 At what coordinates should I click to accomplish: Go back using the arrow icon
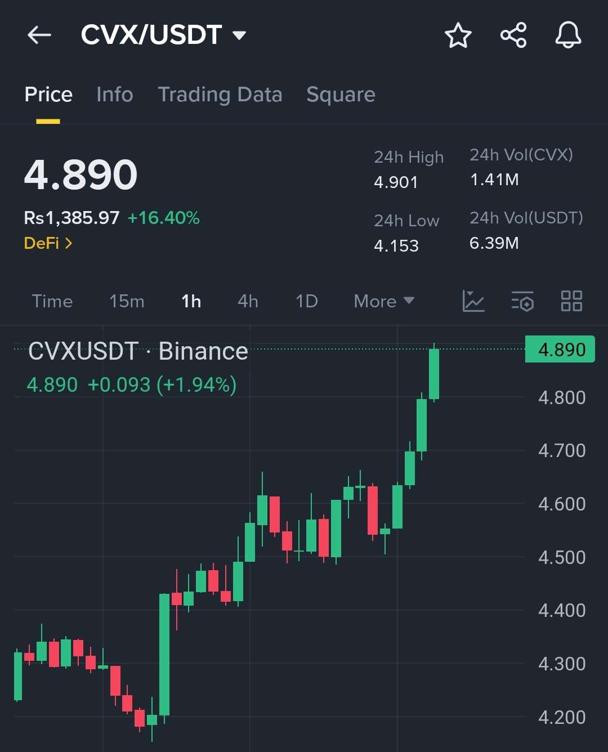tap(39, 35)
